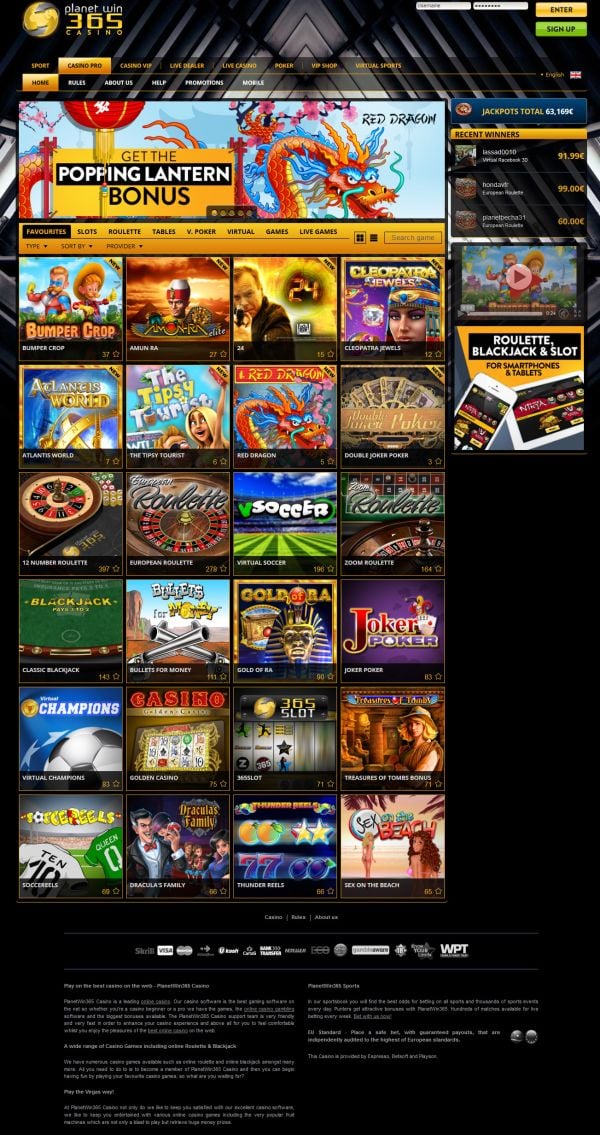The image size is (600, 1135).
Task: Switch to grid view layout
Action: point(360,238)
